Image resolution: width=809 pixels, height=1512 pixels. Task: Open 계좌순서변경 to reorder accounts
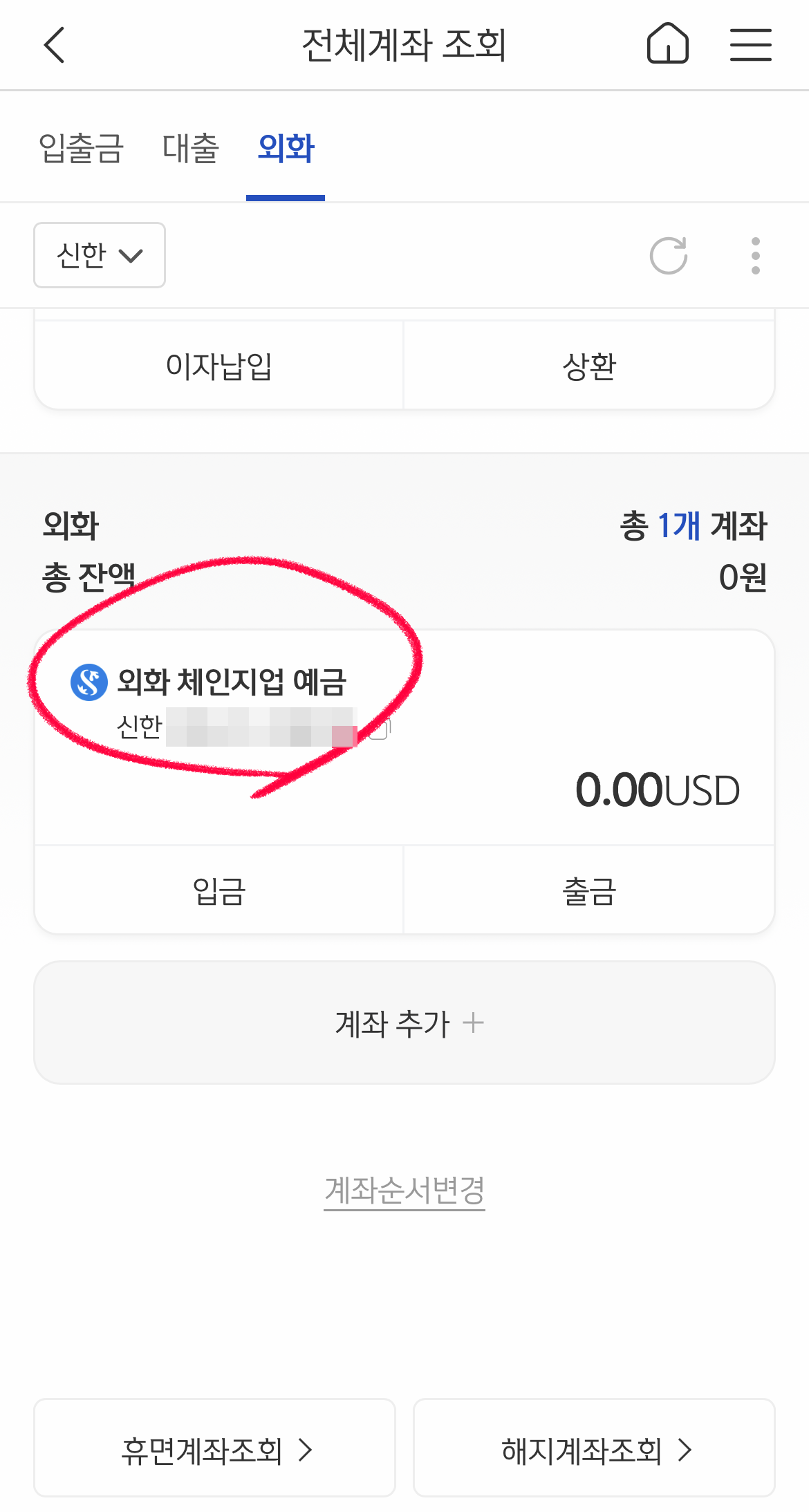(404, 1189)
